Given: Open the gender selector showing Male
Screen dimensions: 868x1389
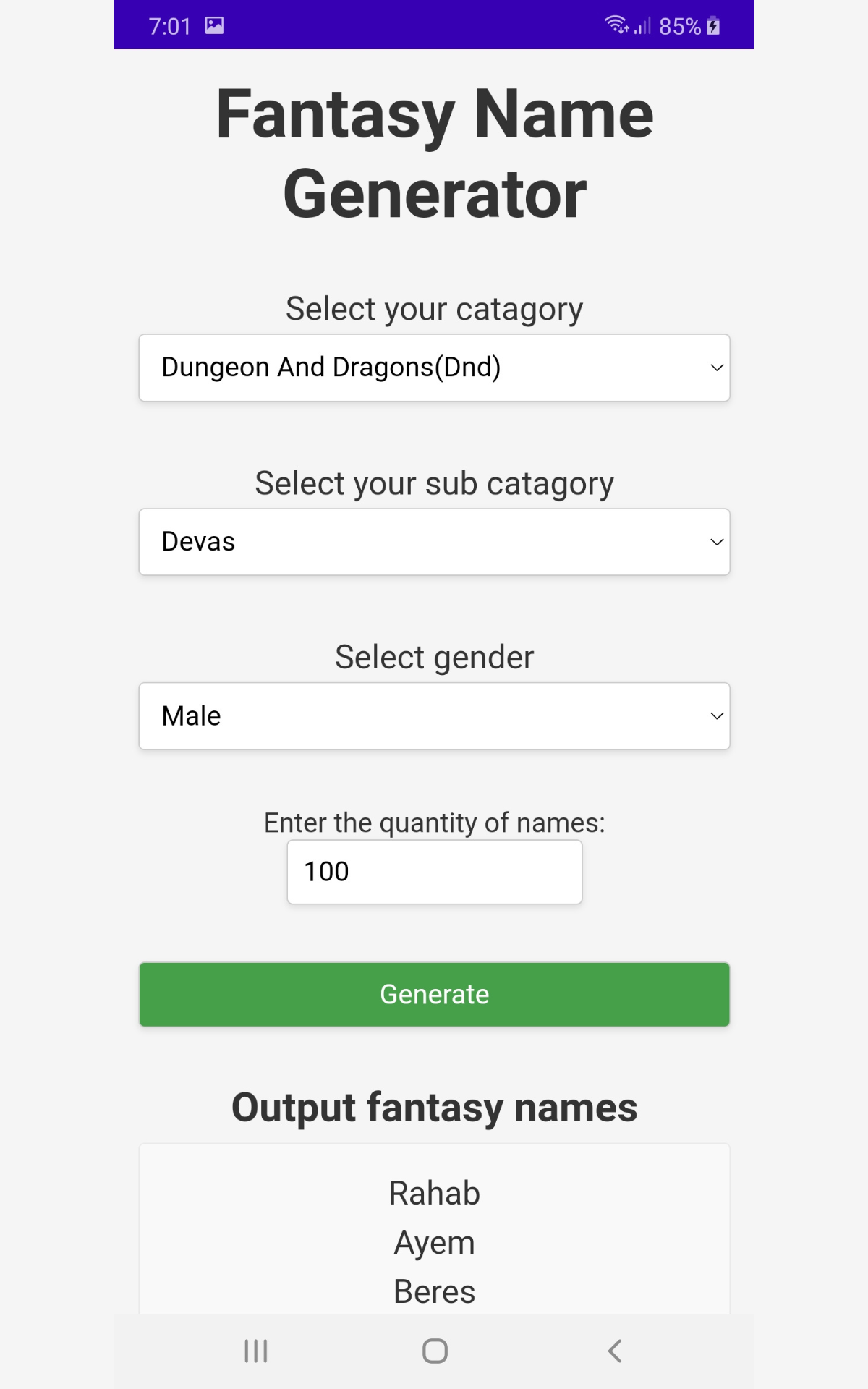Looking at the screenshot, I should (x=434, y=715).
